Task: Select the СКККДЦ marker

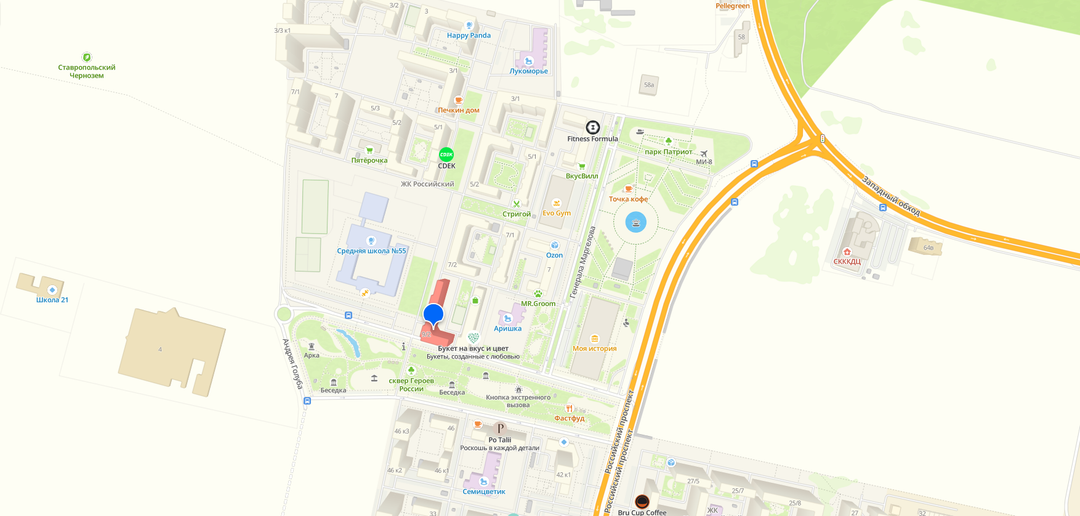Action: [x=847, y=252]
